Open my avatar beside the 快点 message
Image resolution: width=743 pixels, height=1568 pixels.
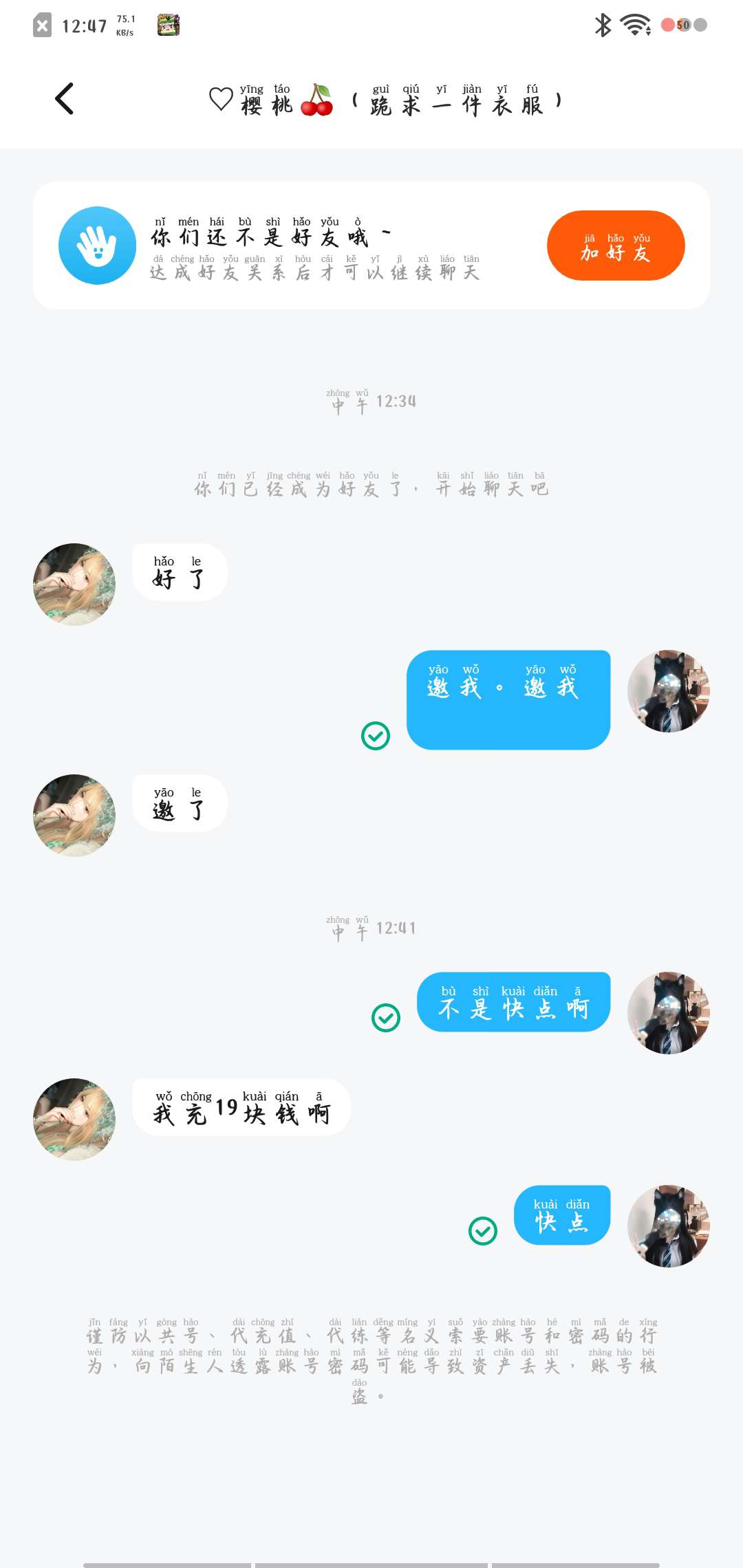(669, 1226)
